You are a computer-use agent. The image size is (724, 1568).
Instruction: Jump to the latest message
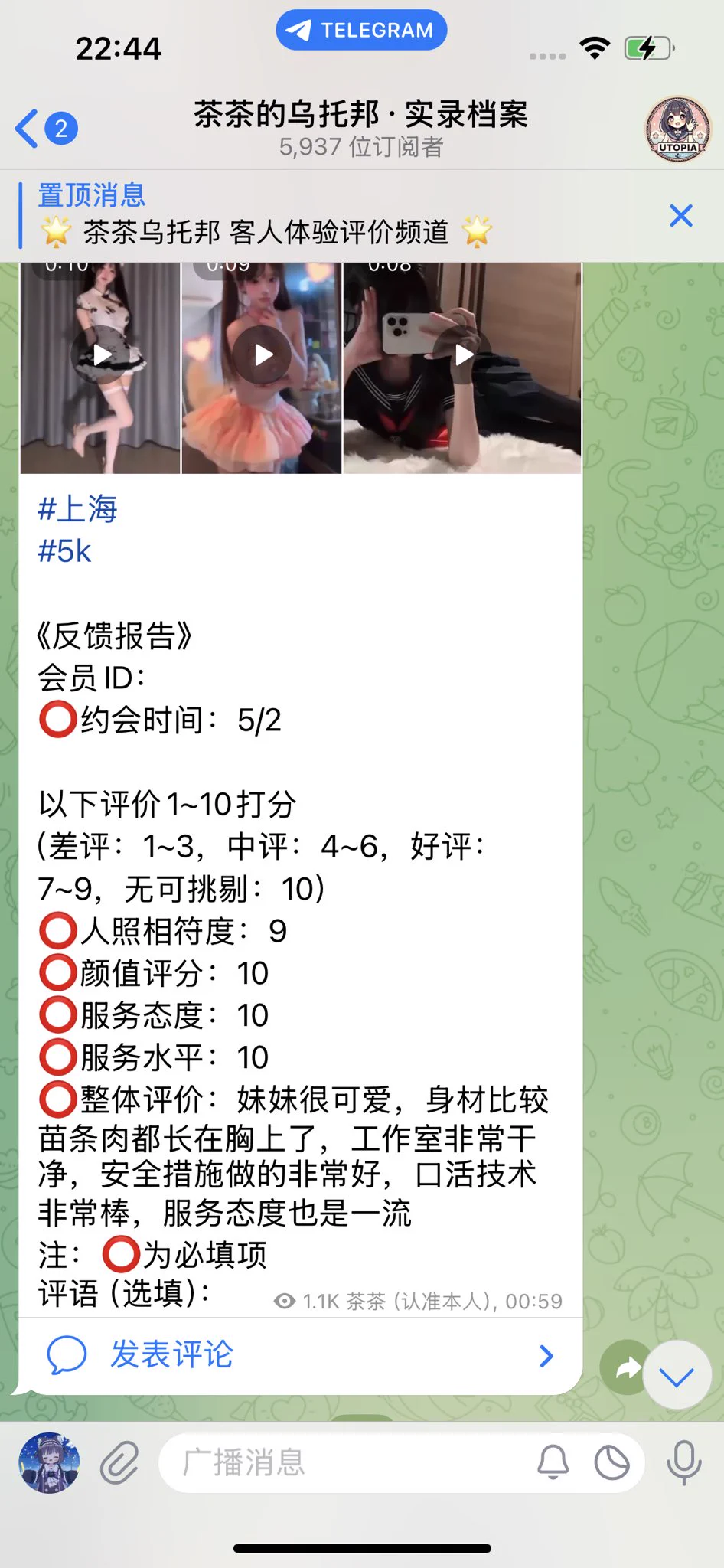677,1376
